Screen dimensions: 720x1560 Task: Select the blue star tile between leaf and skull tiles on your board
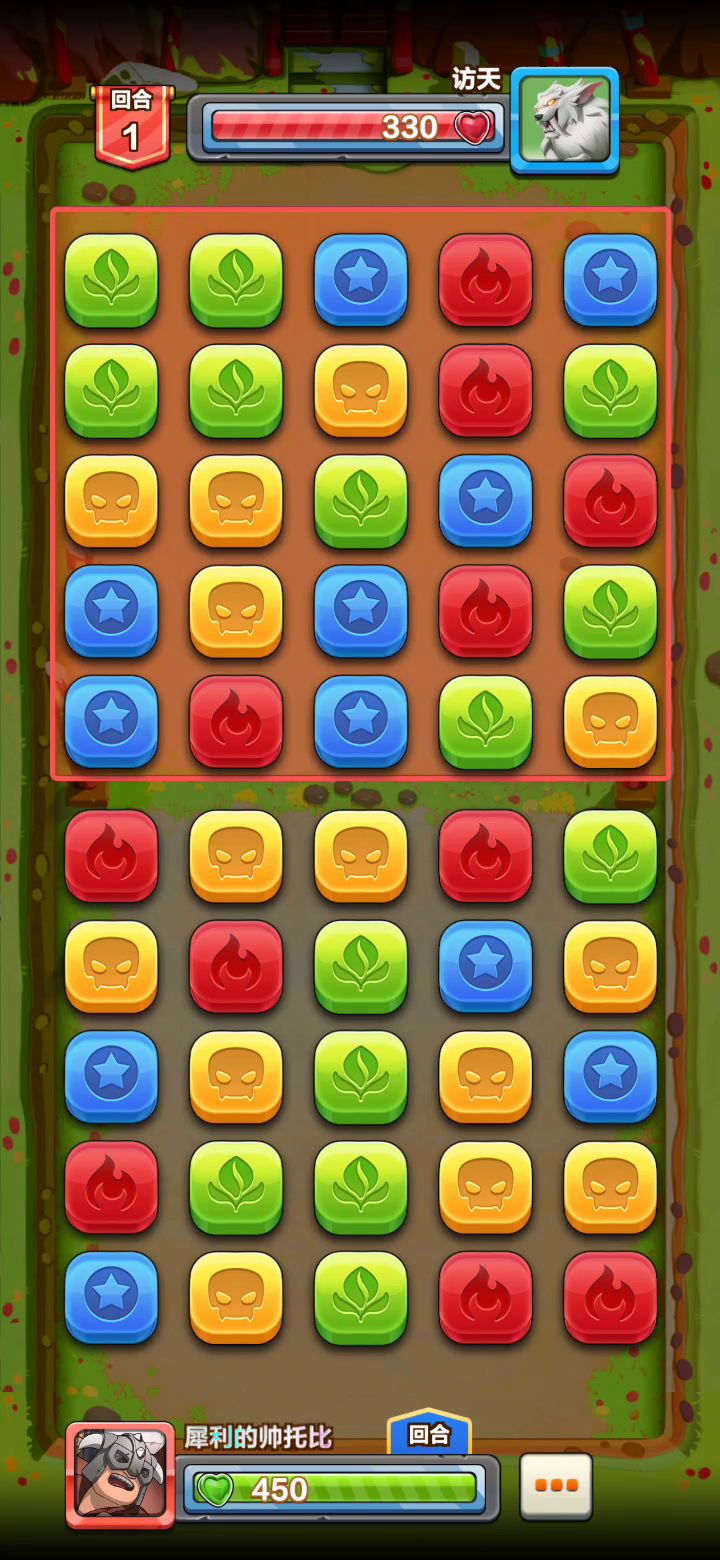(x=485, y=966)
